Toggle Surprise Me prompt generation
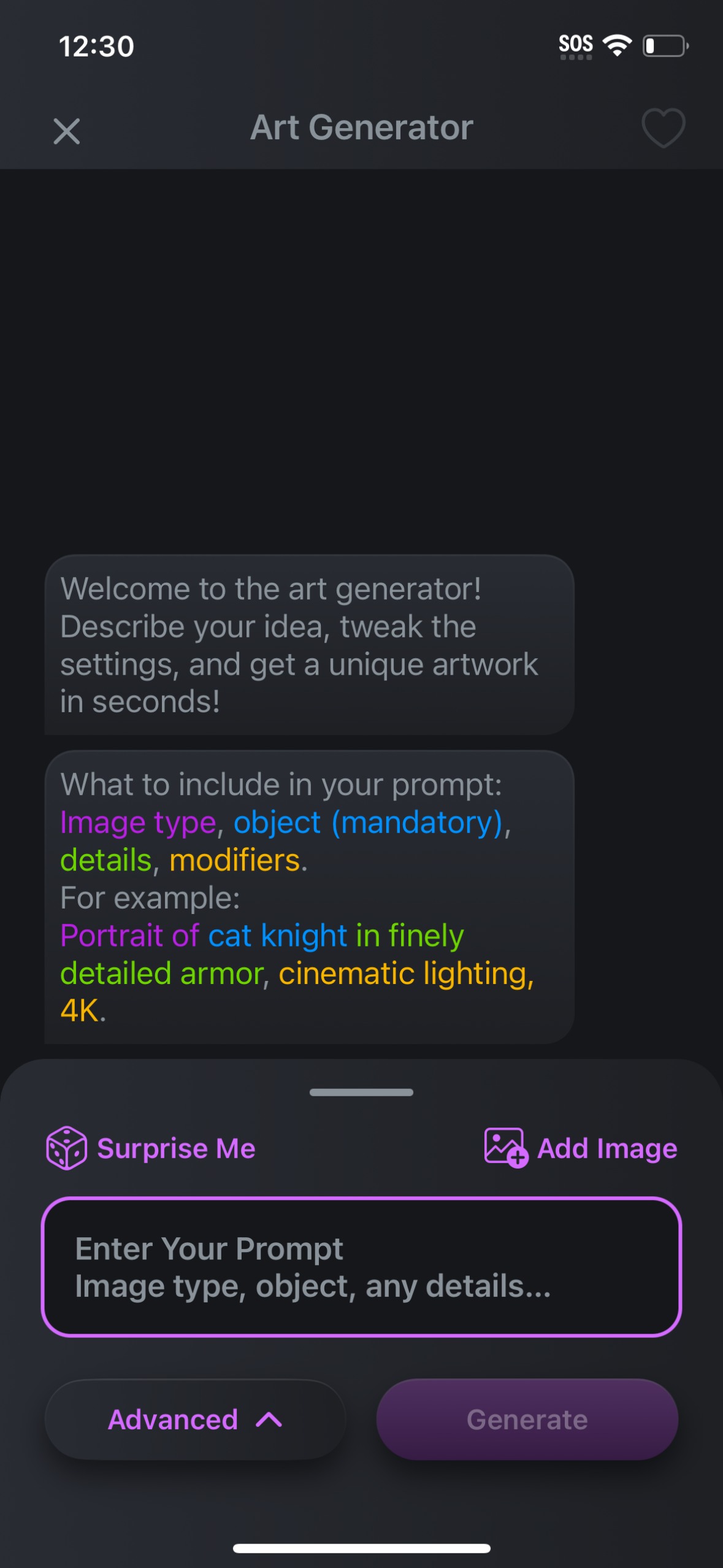Image resolution: width=723 pixels, height=1568 pixels. (150, 1148)
